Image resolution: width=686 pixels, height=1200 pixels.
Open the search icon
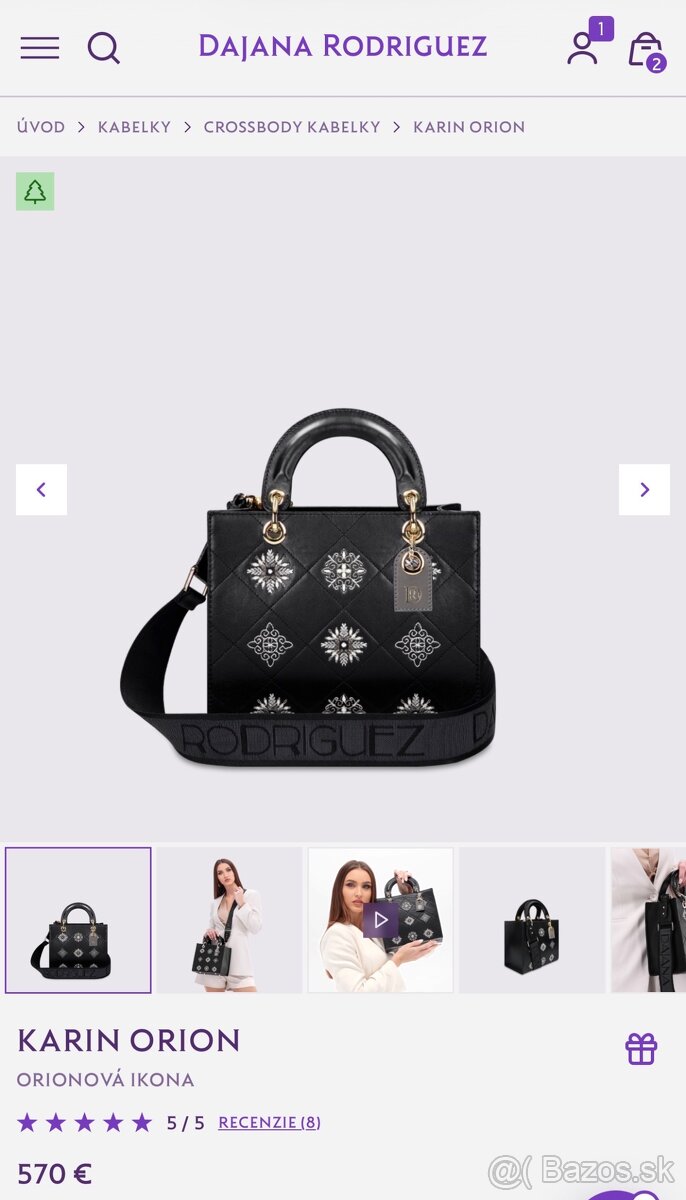103,47
